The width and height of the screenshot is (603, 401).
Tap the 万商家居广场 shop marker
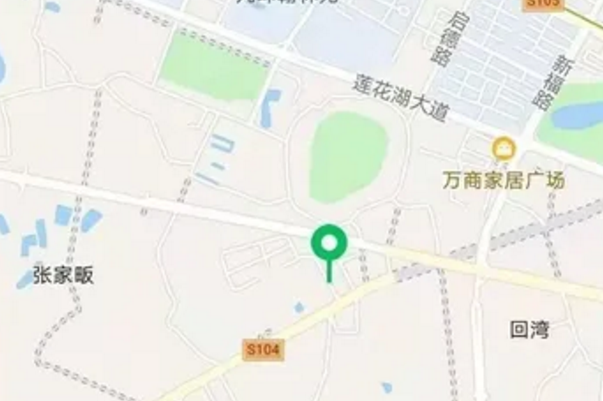point(503,151)
